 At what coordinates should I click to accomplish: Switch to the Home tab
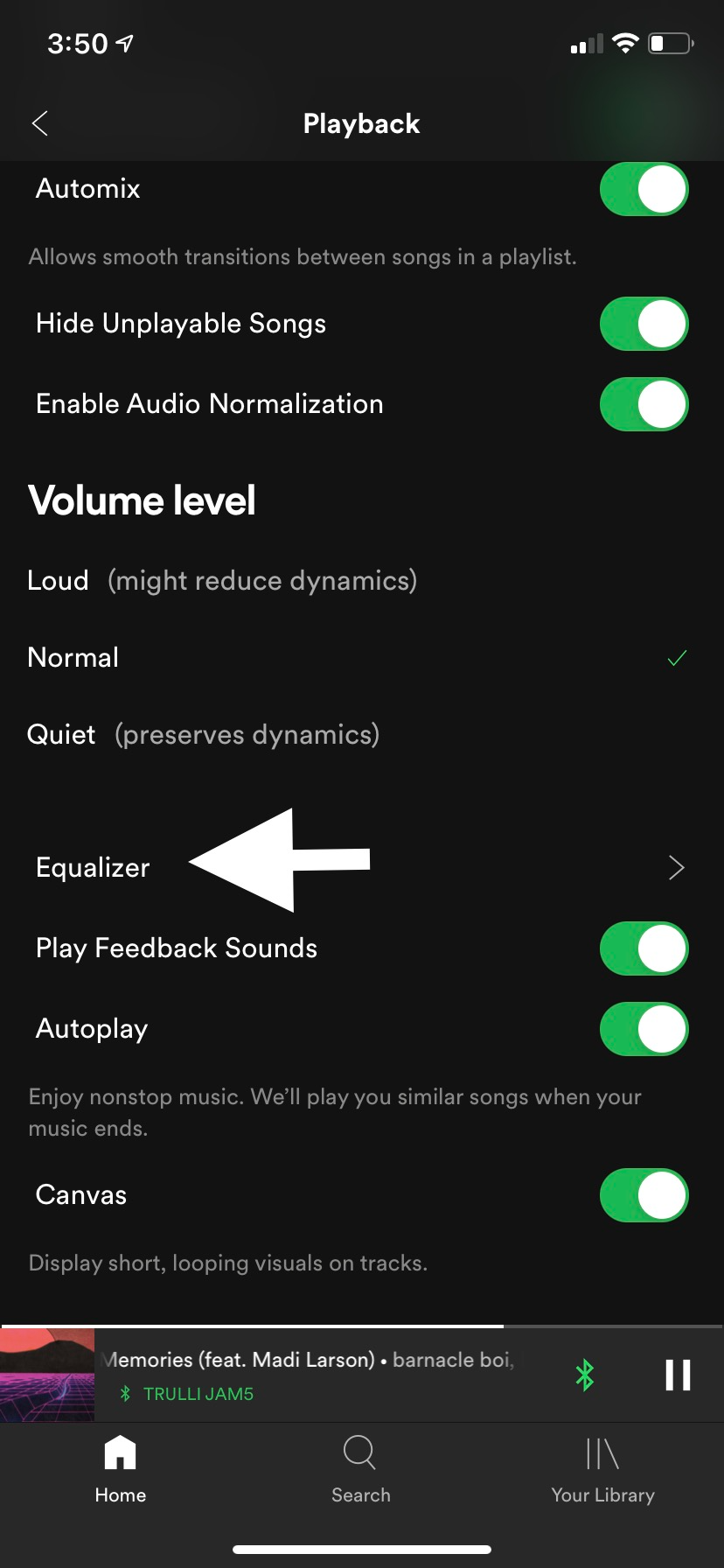[x=121, y=1470]
